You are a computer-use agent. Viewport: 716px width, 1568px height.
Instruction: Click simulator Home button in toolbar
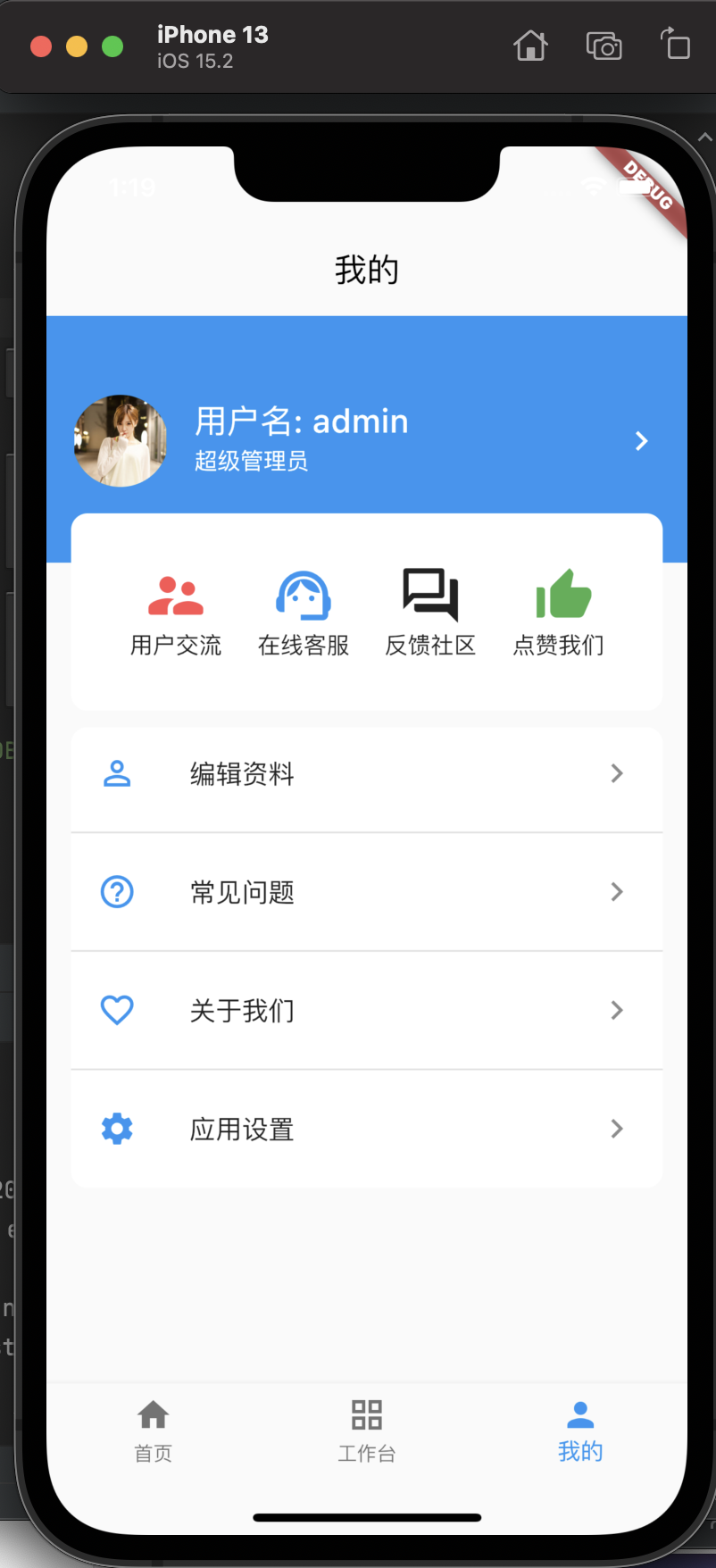[530, 46]
